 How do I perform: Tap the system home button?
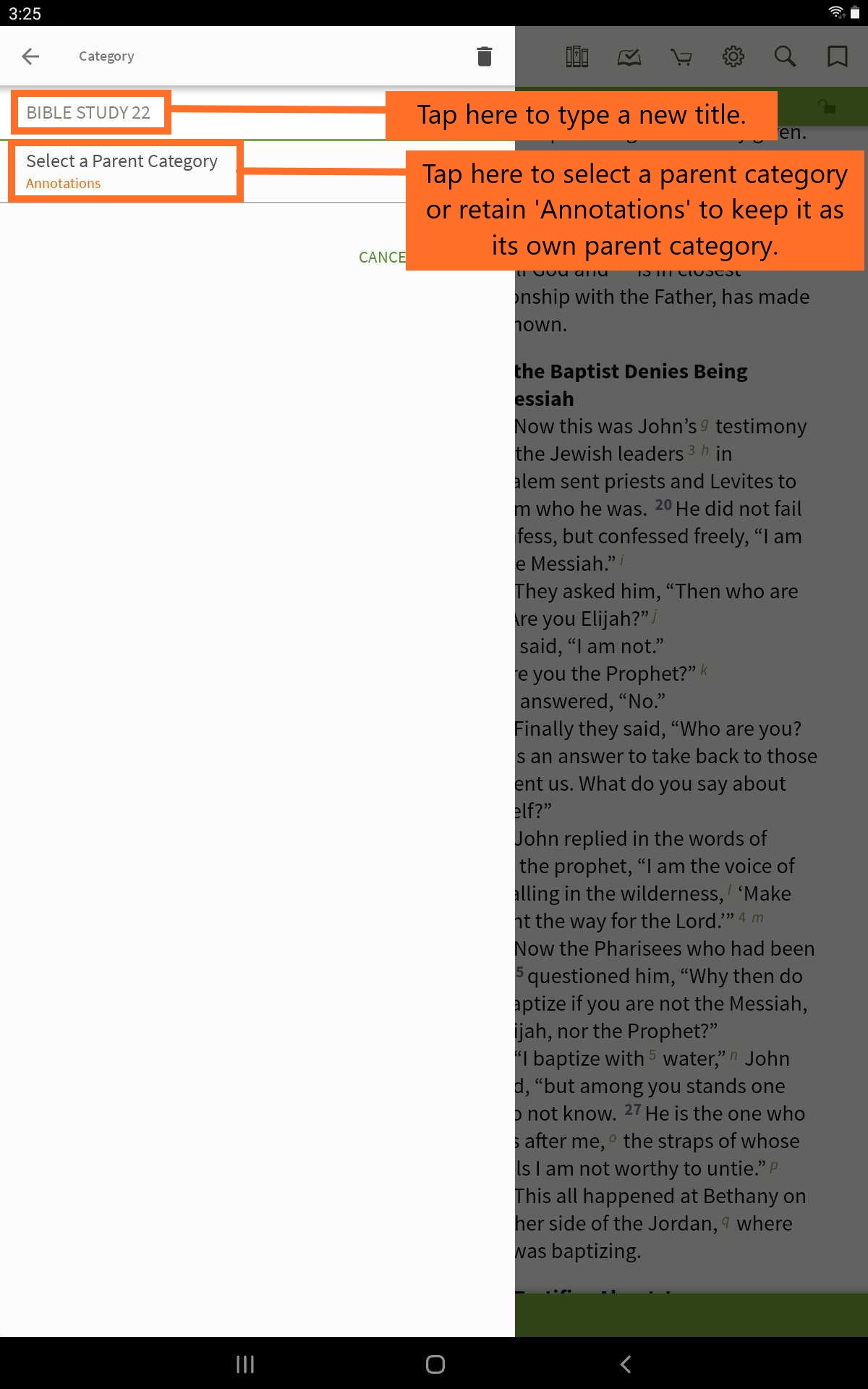click(435, 1364)
